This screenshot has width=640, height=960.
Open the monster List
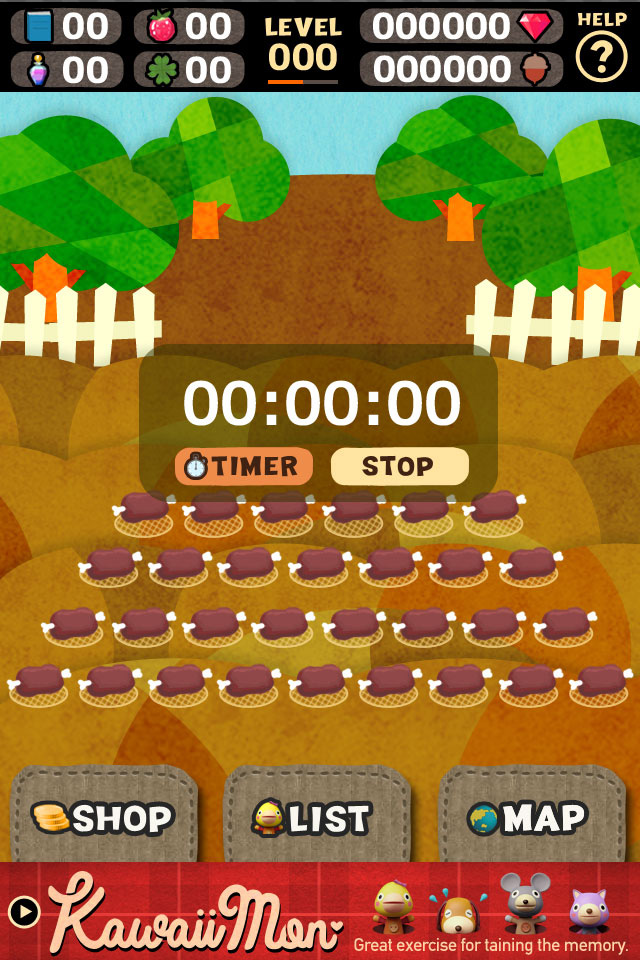click(316, 818)
